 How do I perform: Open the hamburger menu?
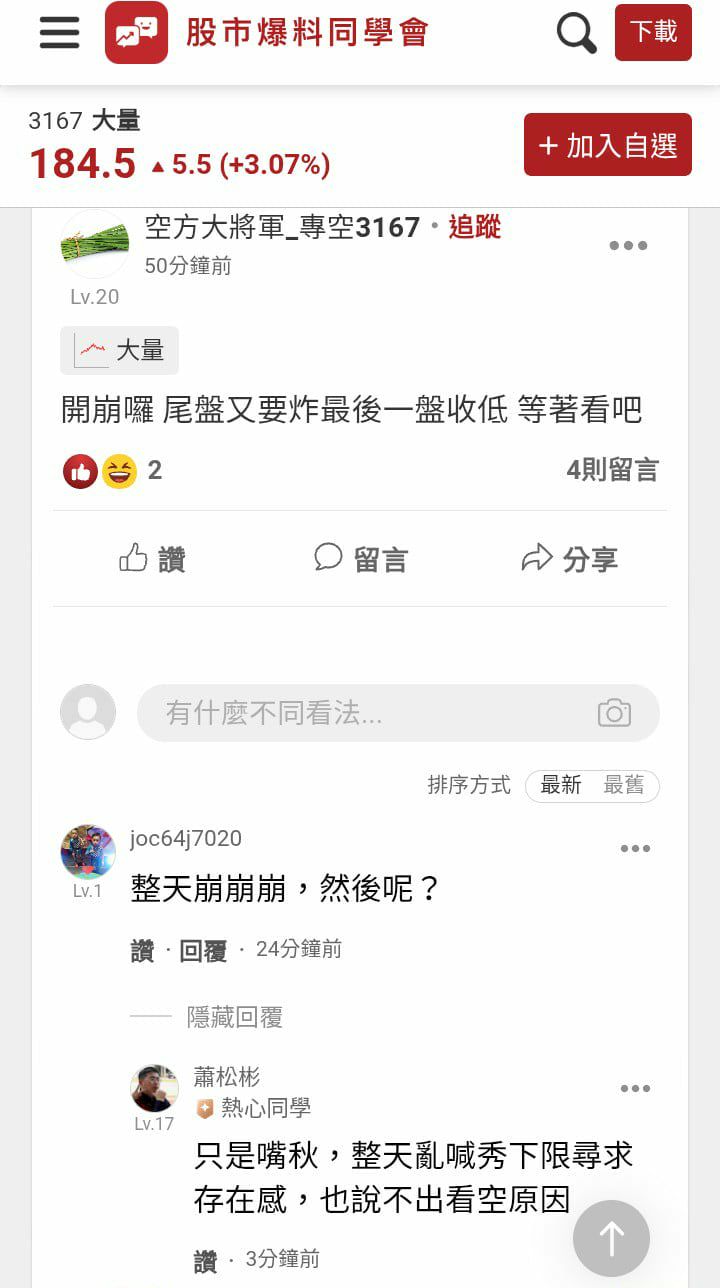(59, 32)
